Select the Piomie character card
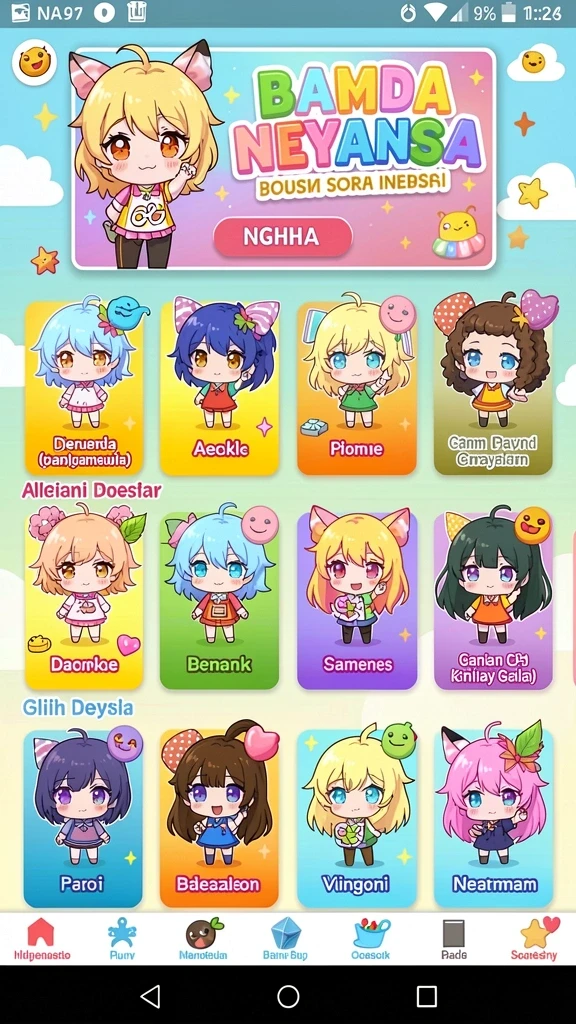The height and width of the screenshot is (1024, 576). (357, 388)
